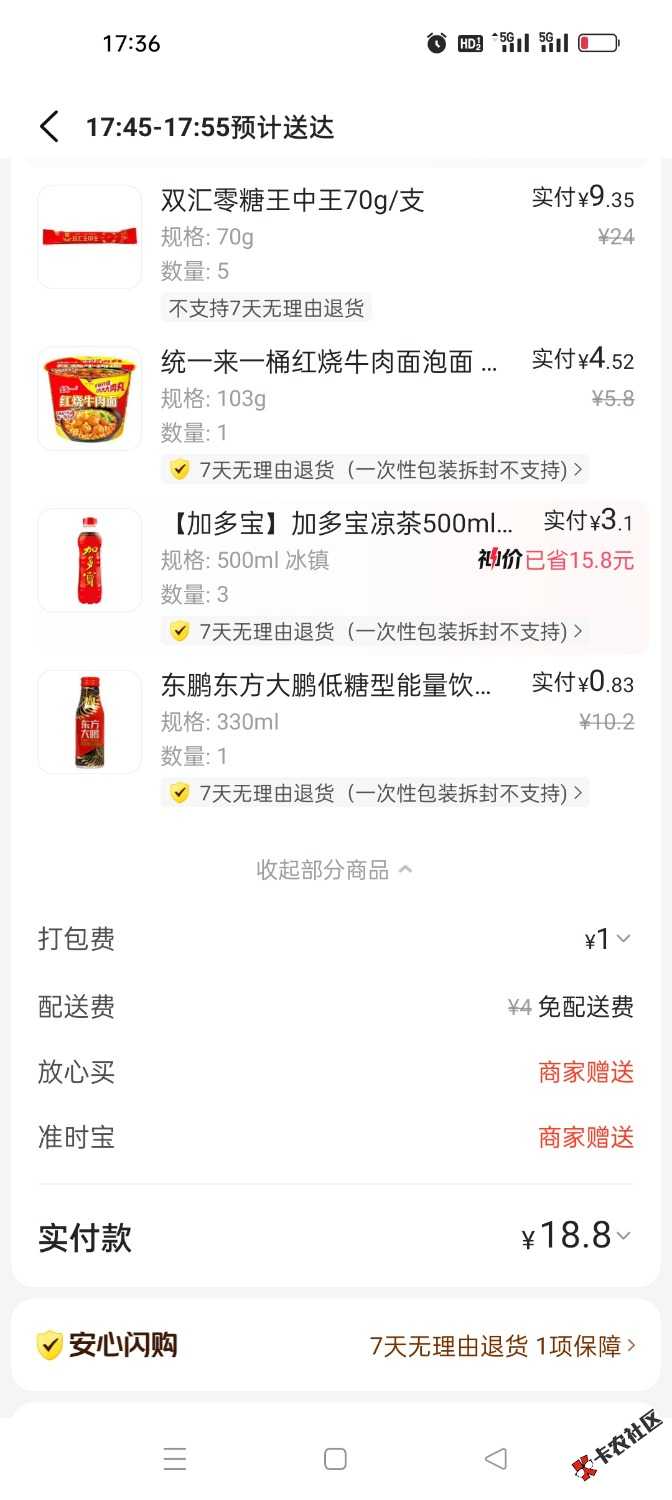Go back using the top-left arrow
The width and height of the screenshot is (672, 1500).
(x=49, y=127)
